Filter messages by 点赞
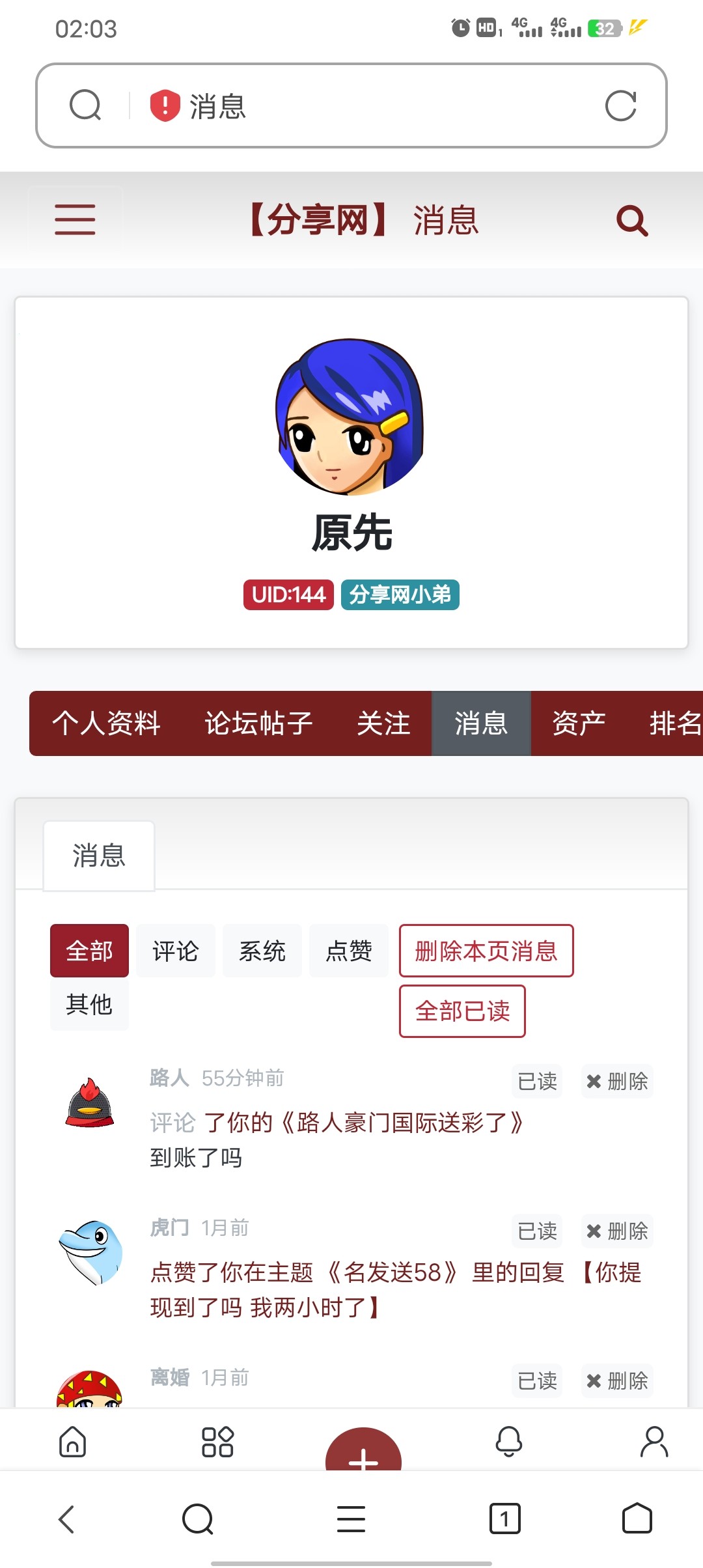 coord(348,951)
